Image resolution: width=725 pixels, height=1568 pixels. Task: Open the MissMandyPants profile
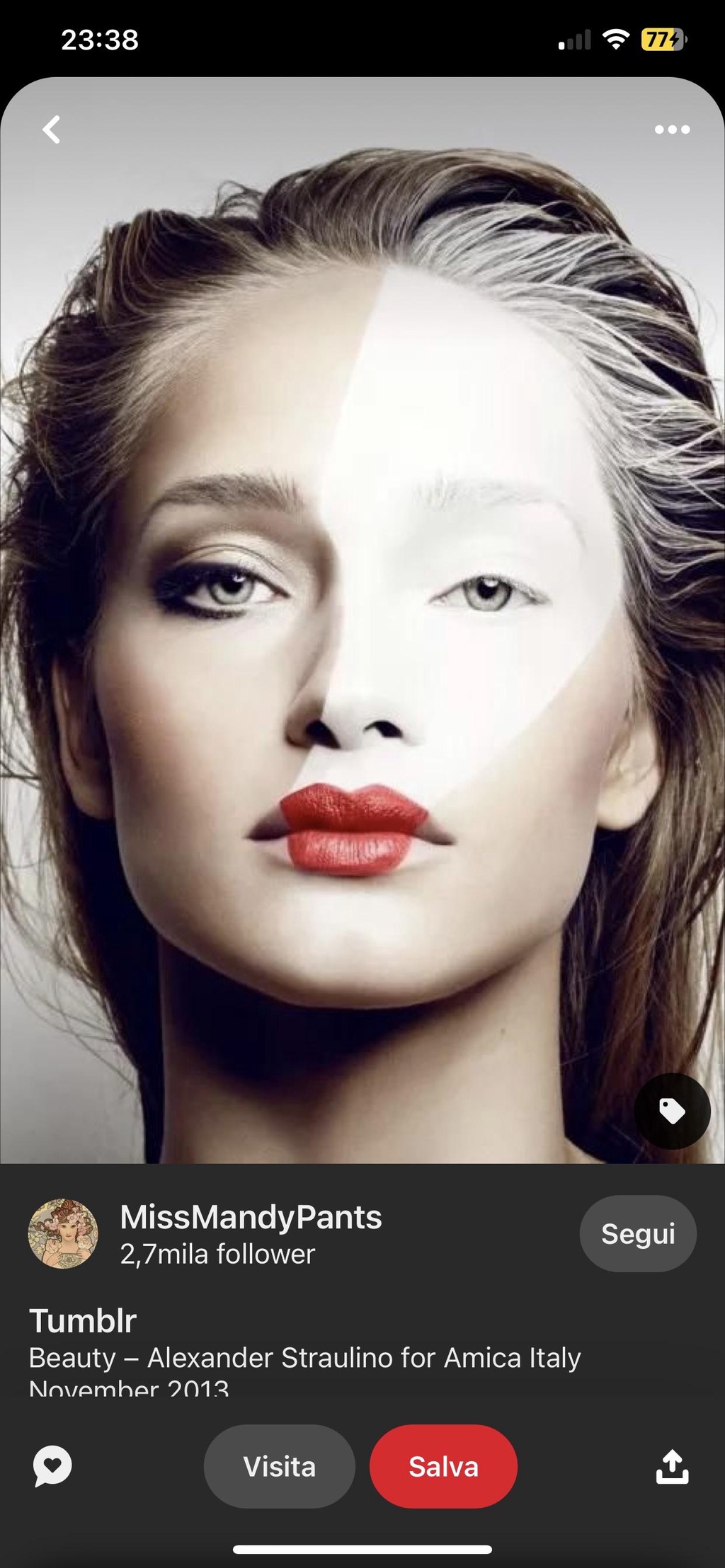[x=251, y=1217]
